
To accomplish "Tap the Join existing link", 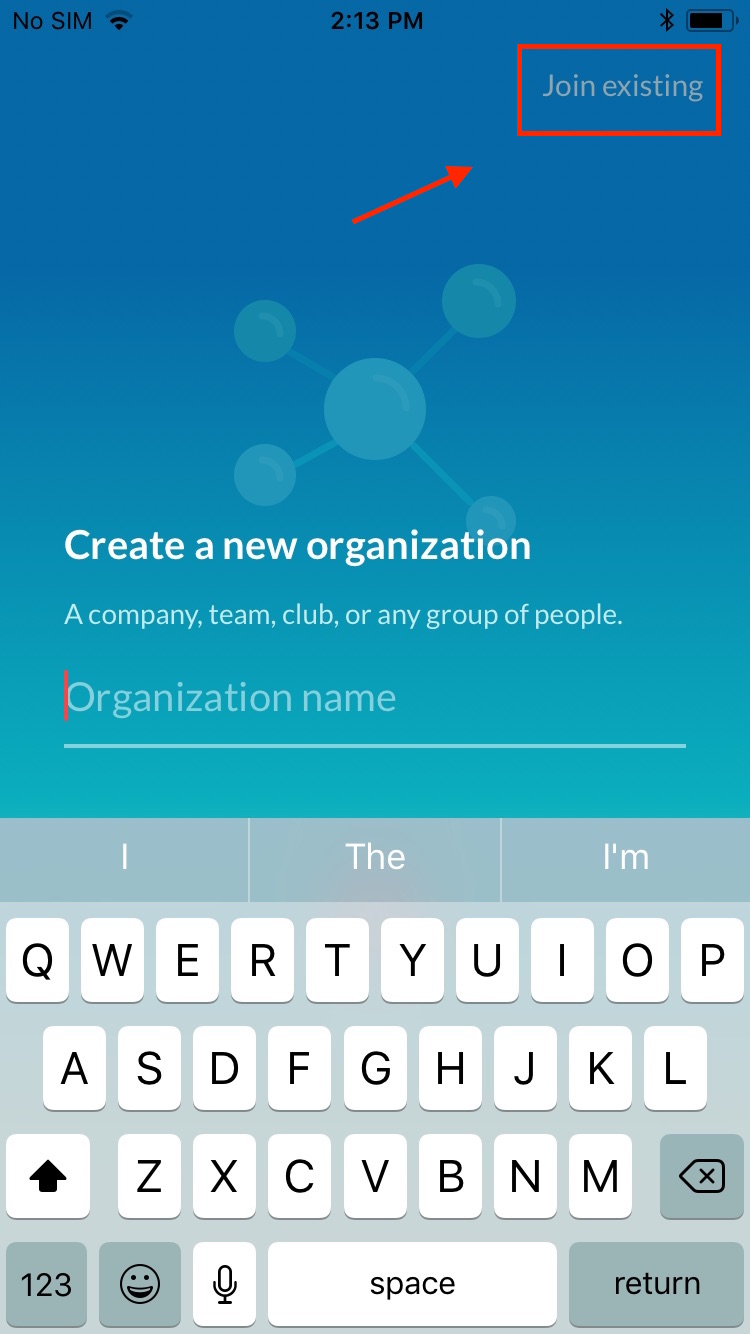I will (x=622, y=87).
